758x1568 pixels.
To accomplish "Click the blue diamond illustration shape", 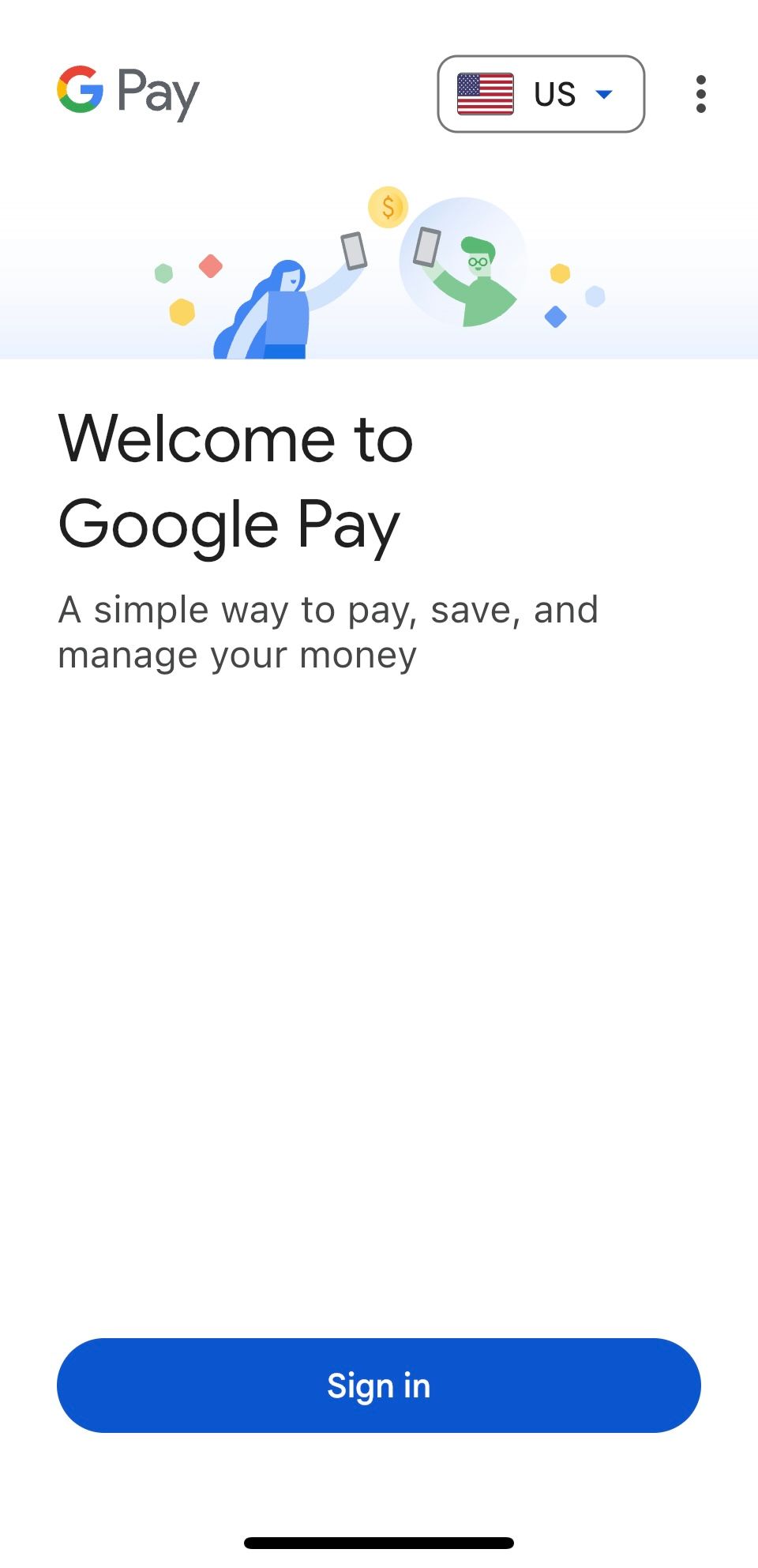I will (x=556, y=316).
